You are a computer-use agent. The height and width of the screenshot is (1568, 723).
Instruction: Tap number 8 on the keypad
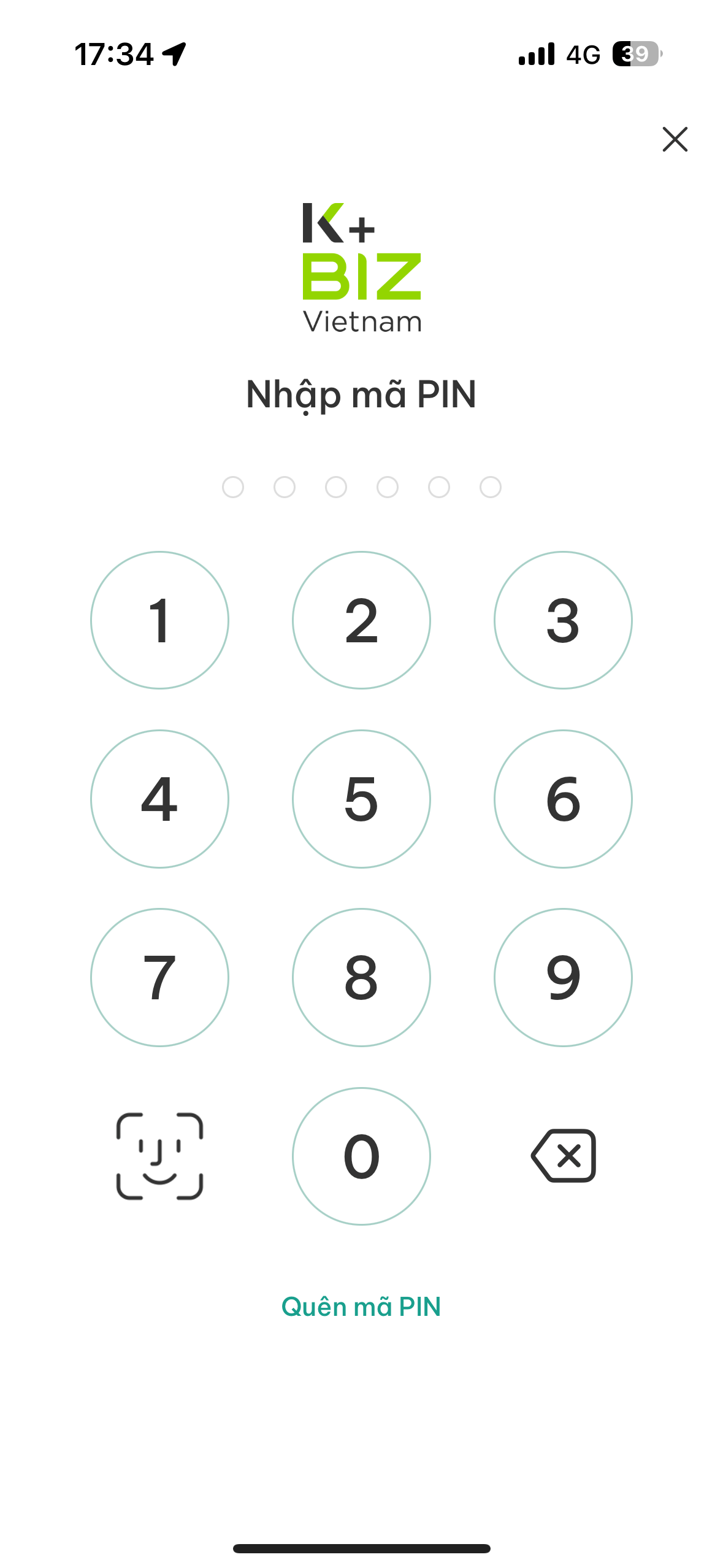point(361,977)
